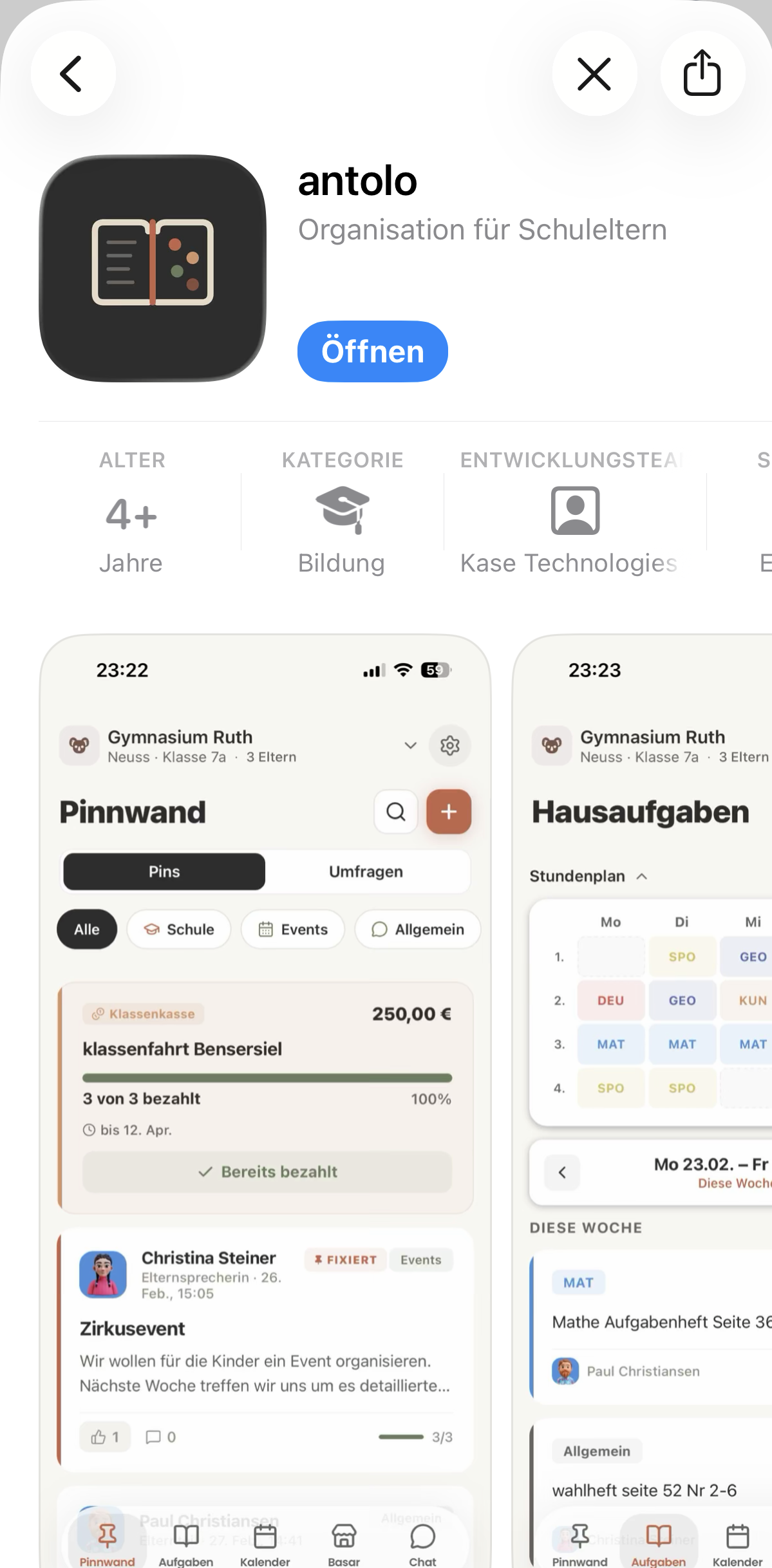Select the Schule filter chip
The width and height of the screenshot is (772, 1568).
(178, 929)
